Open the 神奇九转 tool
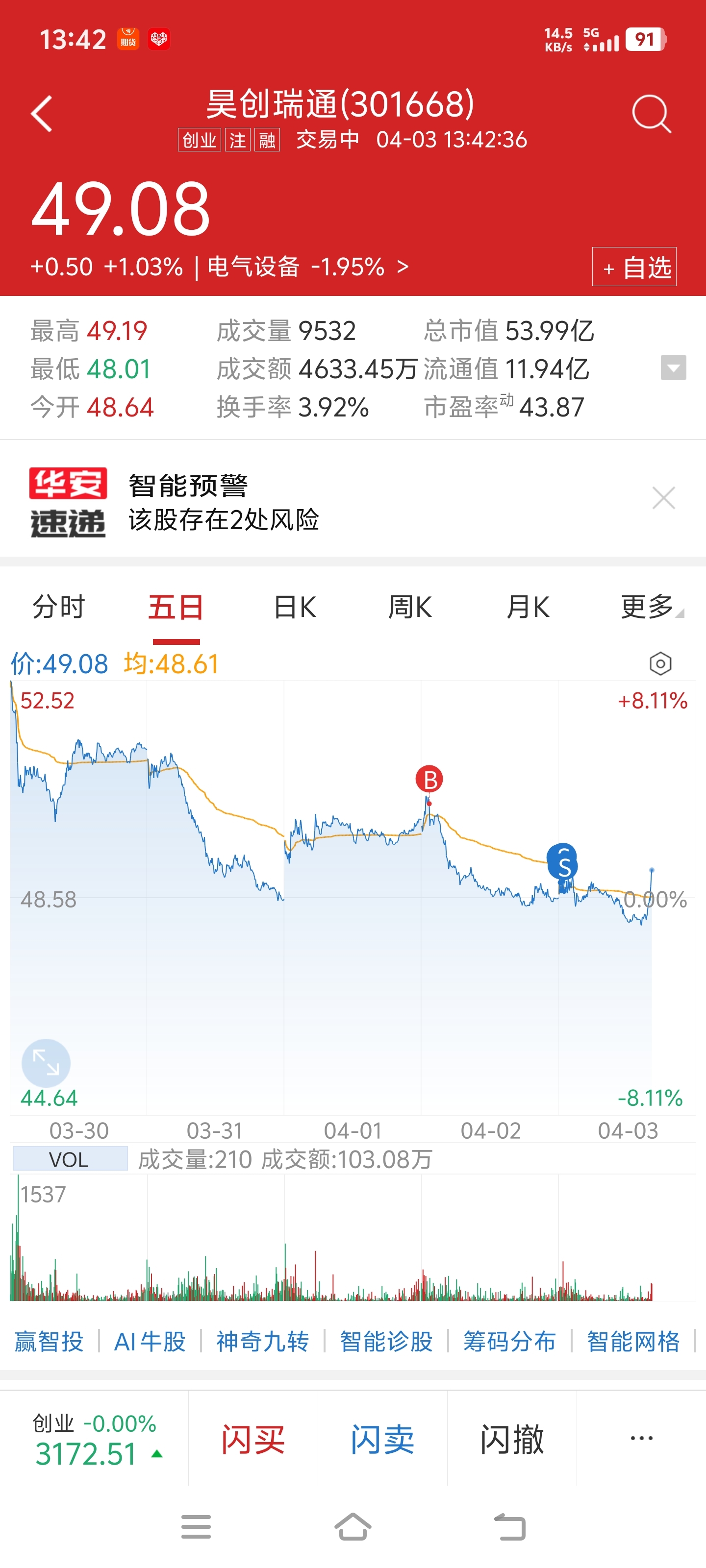This screenshot has height=1568, width=706. (262, 1342)
